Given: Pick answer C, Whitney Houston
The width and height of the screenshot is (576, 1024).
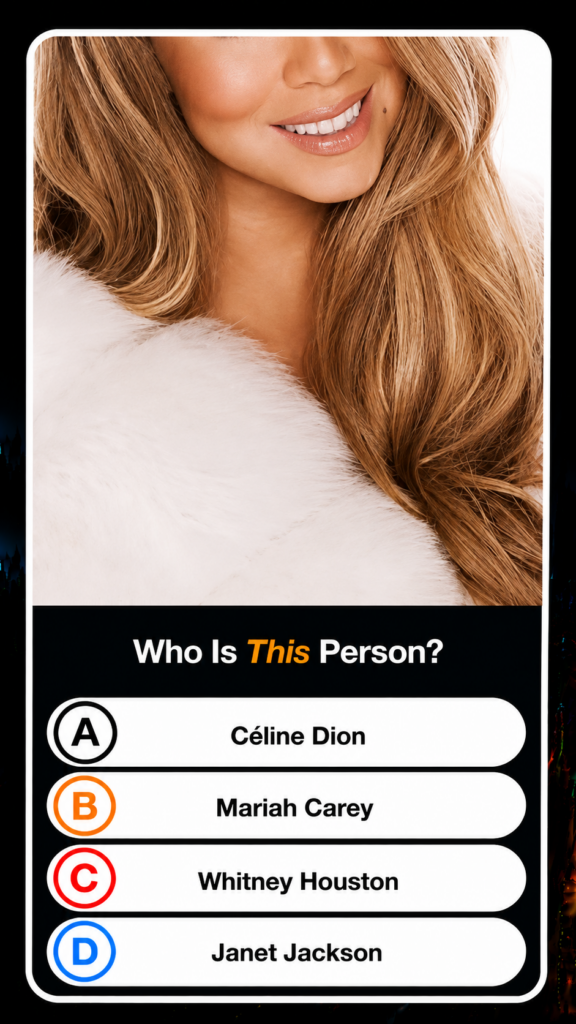Looking at the screenshot, I should tap(286, 879).
